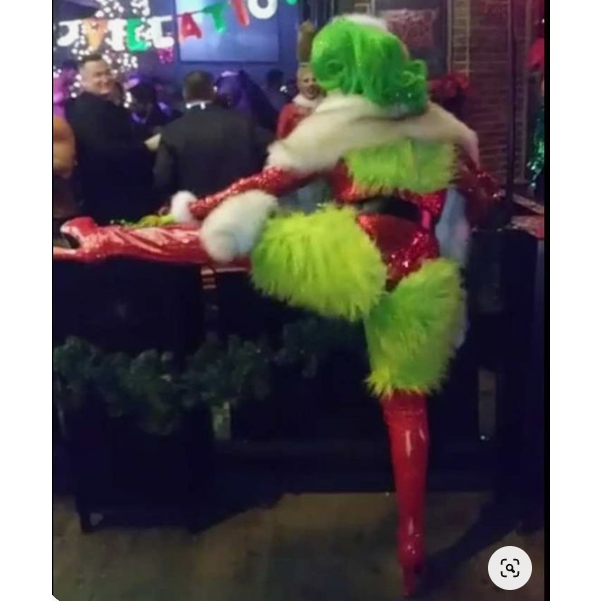Open visual search lens on the photo
This screenshot has height=601, width=601.
point(510,568)
